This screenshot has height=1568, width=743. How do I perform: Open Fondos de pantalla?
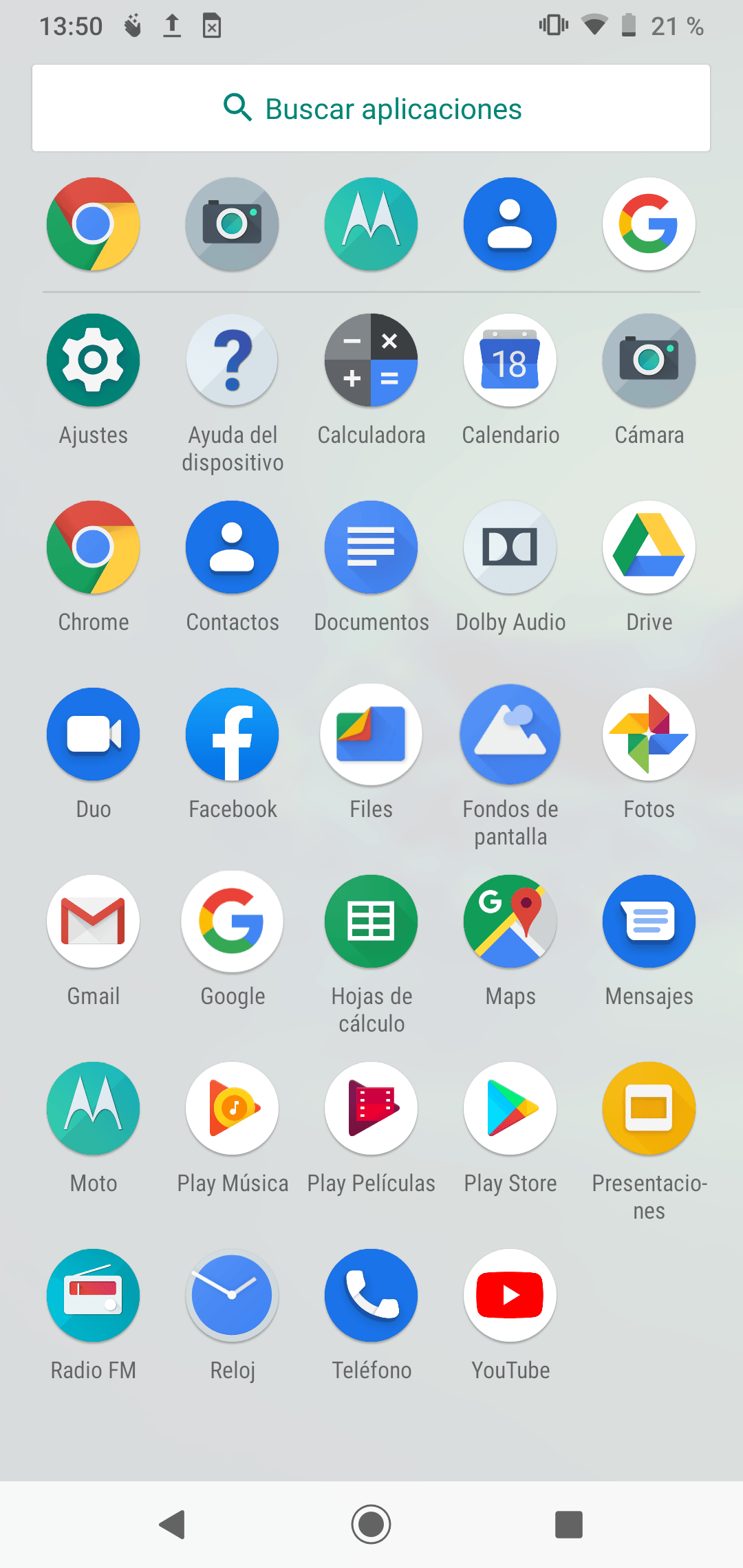click(x=510, y=734)
